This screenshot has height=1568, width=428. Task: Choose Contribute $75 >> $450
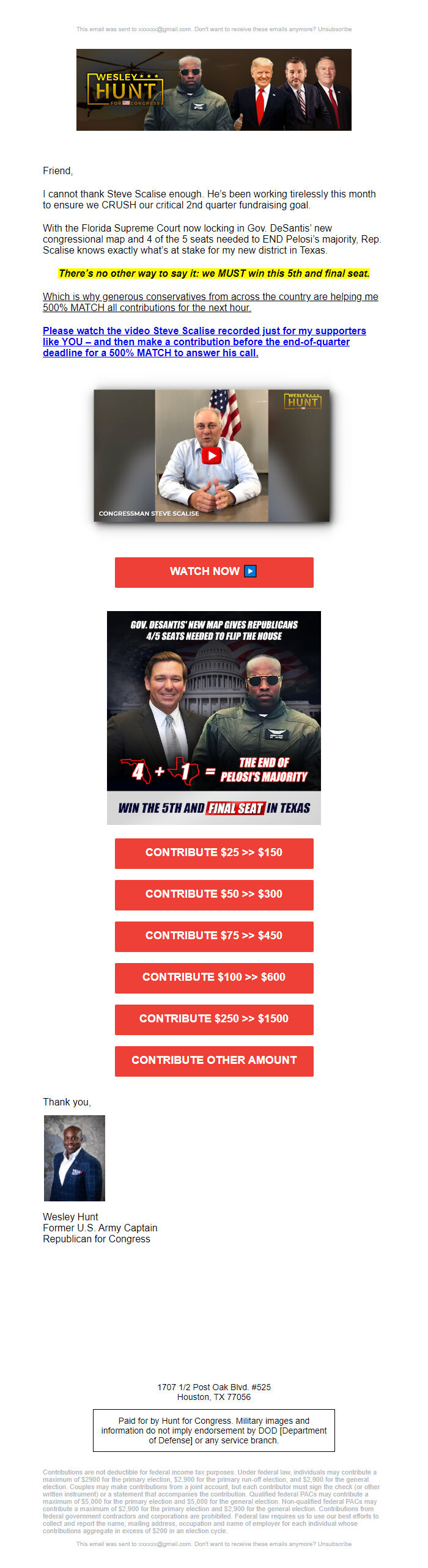click(214, 936)
